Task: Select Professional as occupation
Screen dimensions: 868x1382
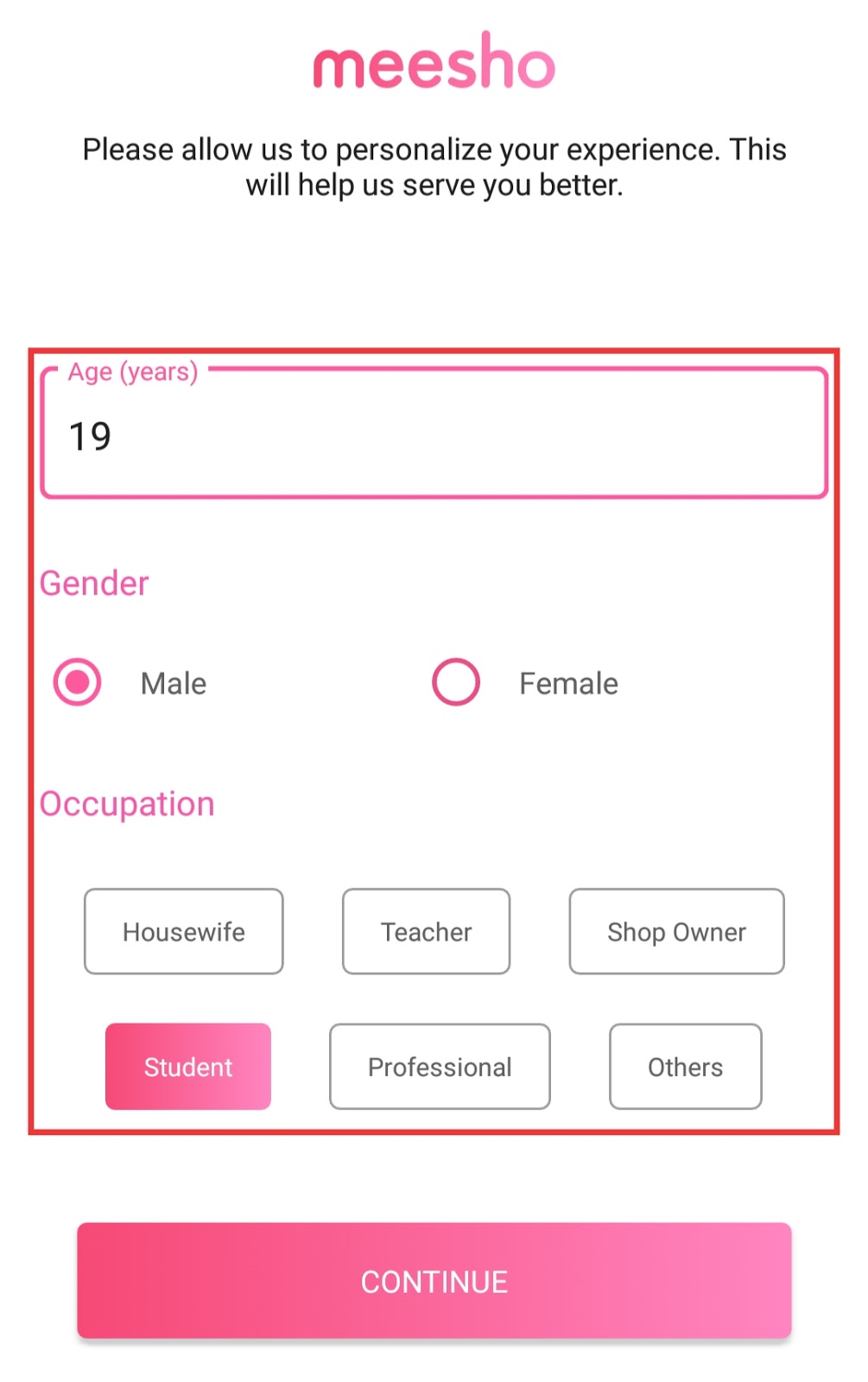Action: click(440, 1067)
